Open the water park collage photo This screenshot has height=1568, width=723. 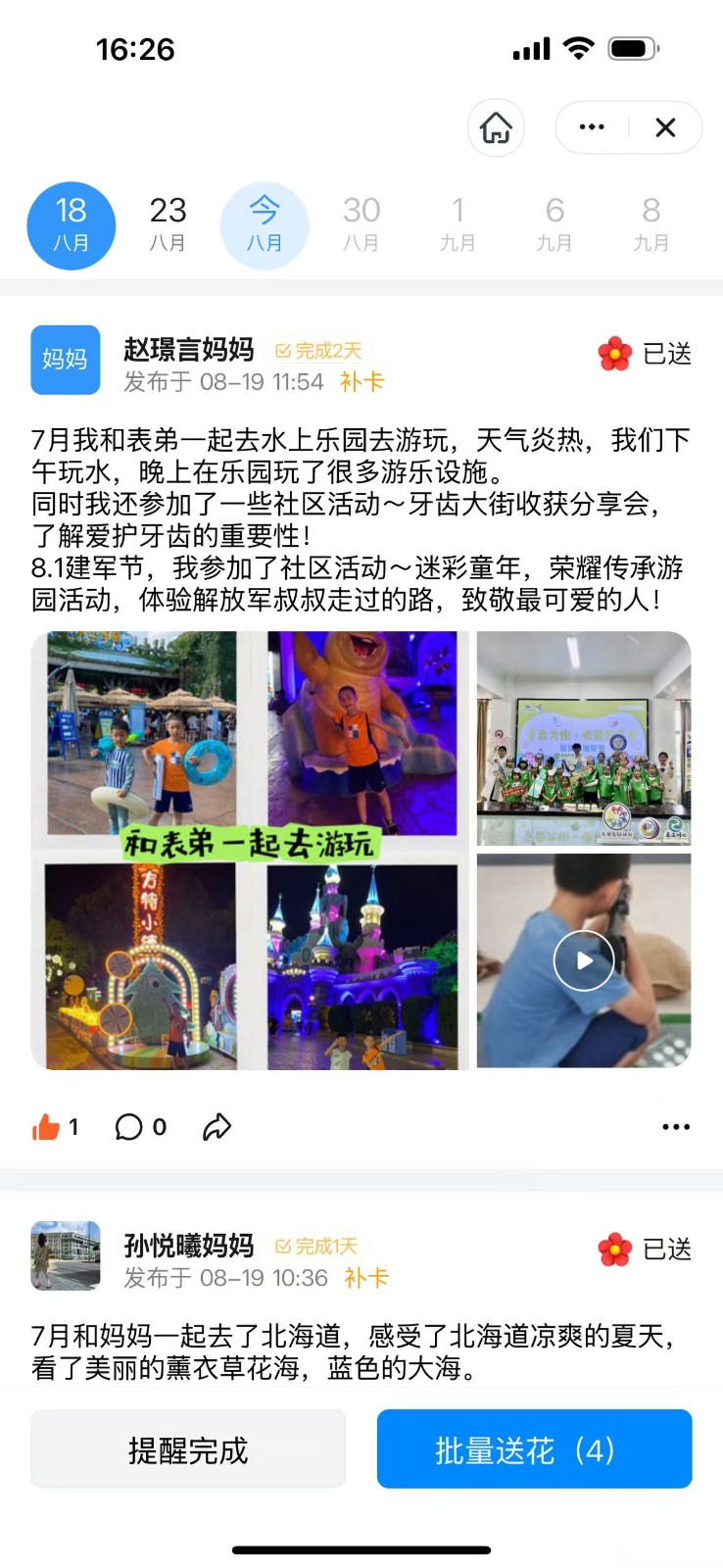pyautogui.click(x=250, y=850)
